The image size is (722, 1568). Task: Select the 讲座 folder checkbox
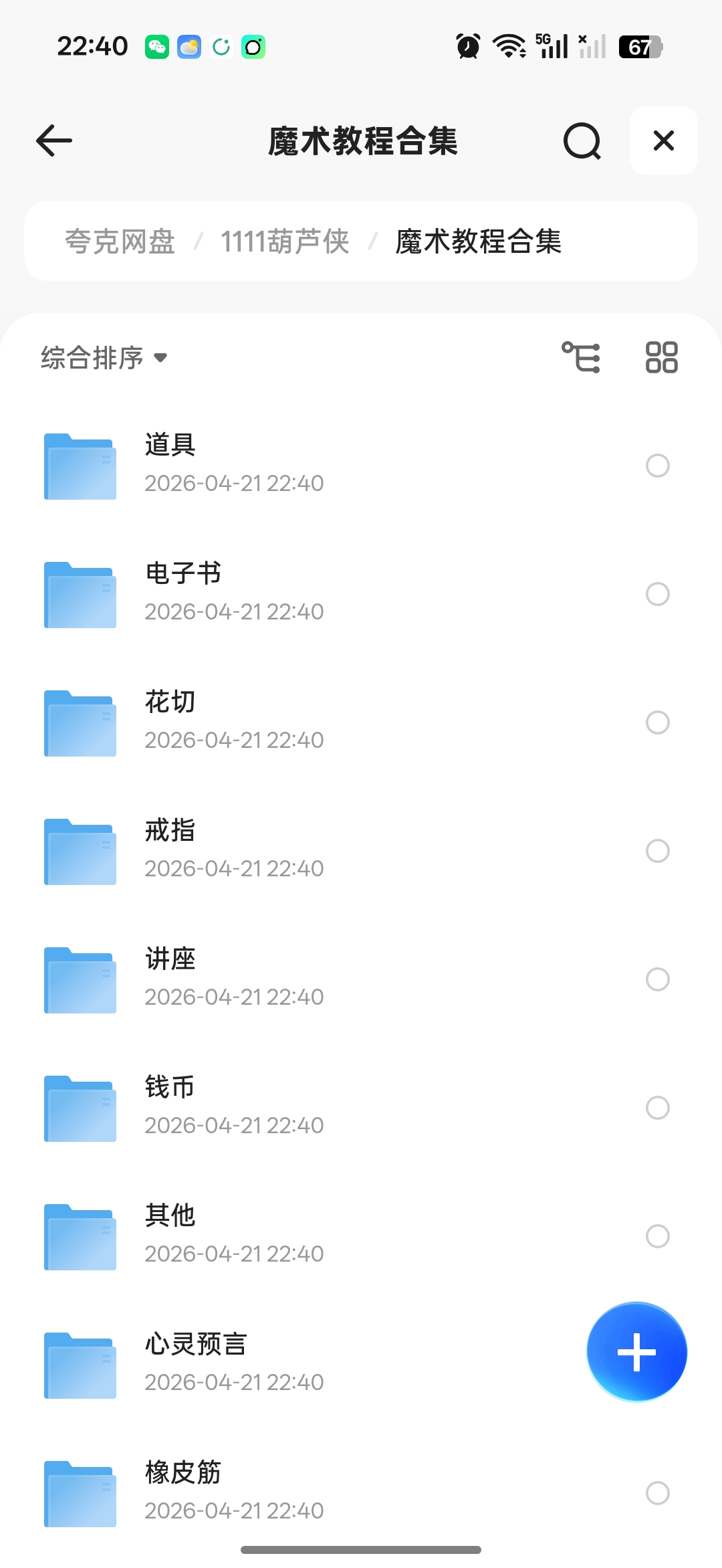click(x=658, y=979)
